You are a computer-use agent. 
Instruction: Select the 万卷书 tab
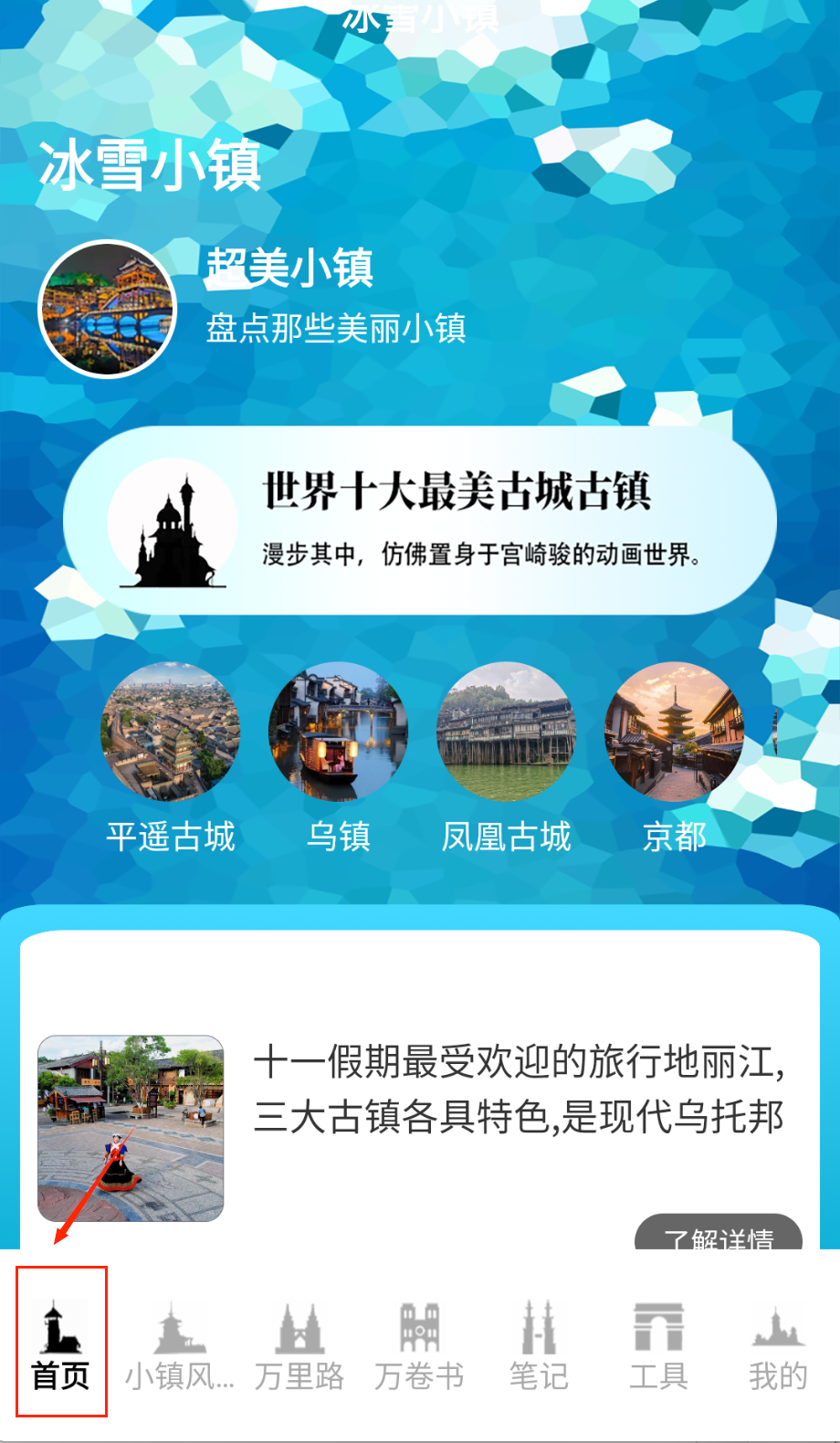pyautogui.click(x=419, y=1344)
